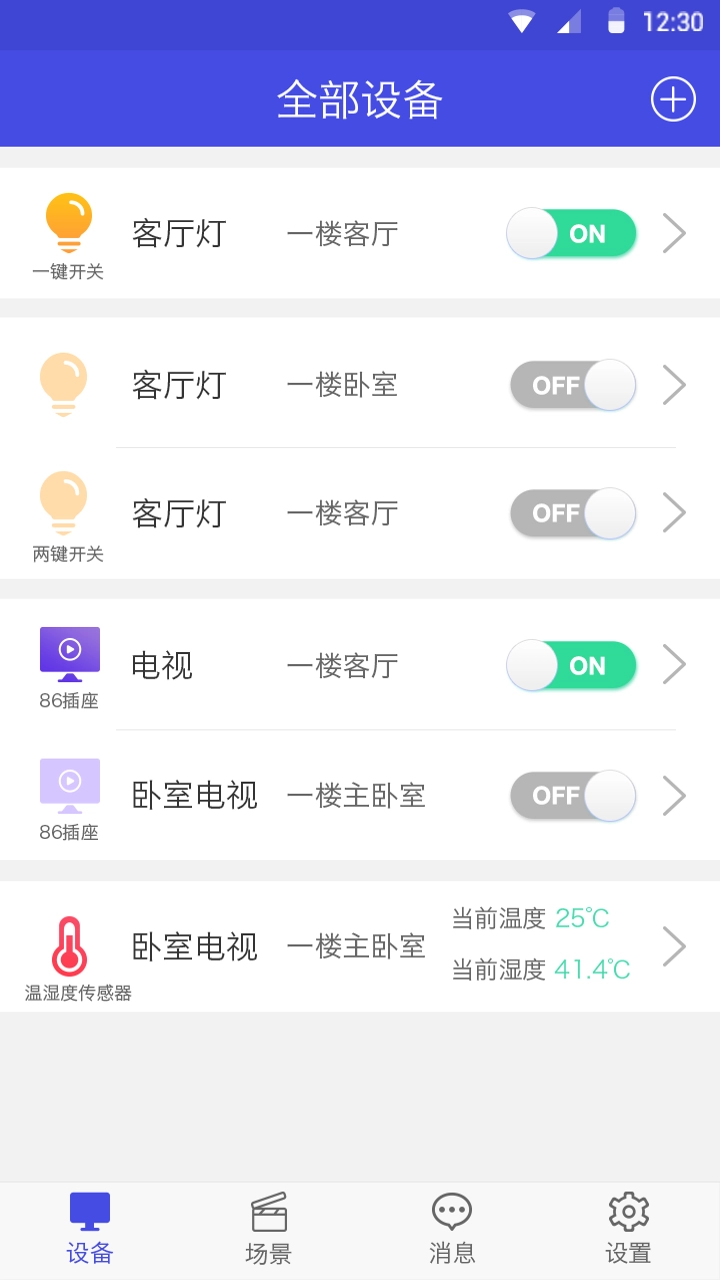The image size is (720, 1280).
Task: Open the 设置 tab
Action: coord(628,1228)
